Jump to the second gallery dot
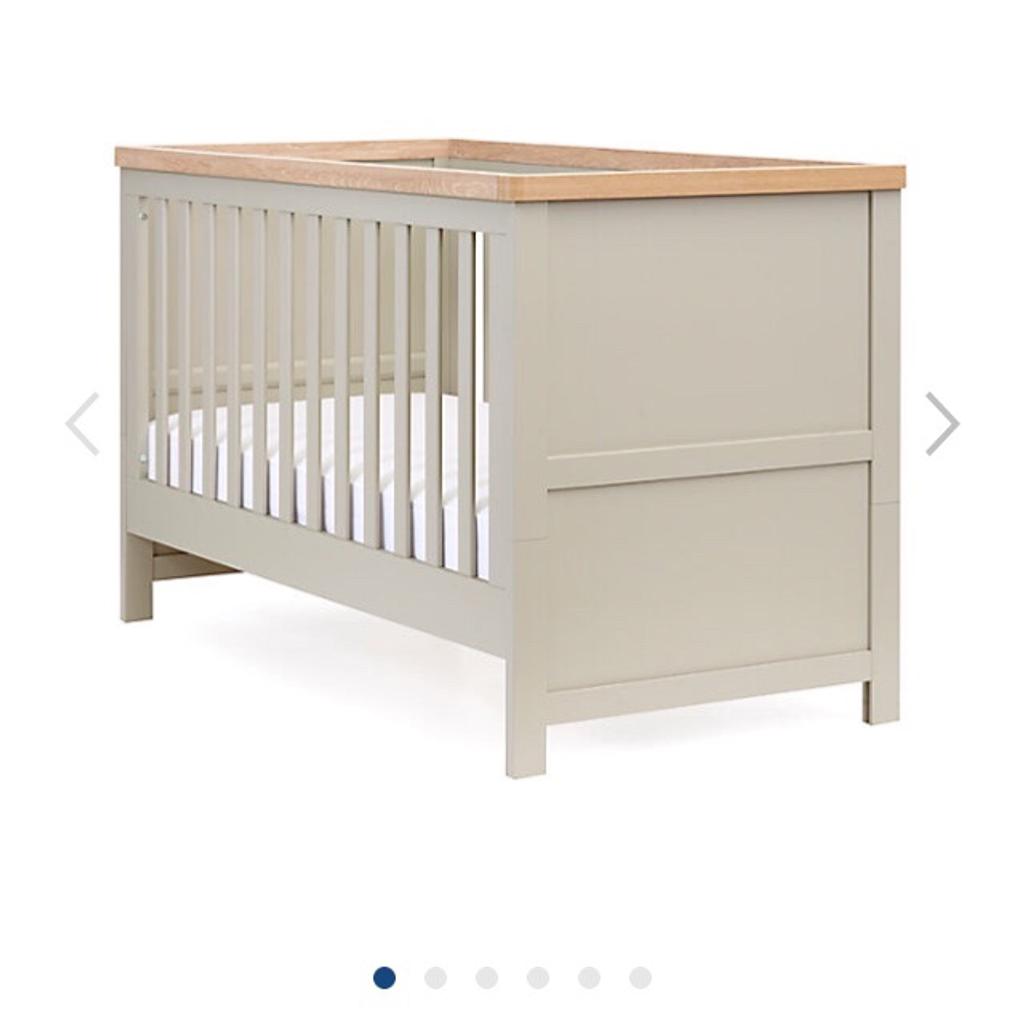 (435, 978)
